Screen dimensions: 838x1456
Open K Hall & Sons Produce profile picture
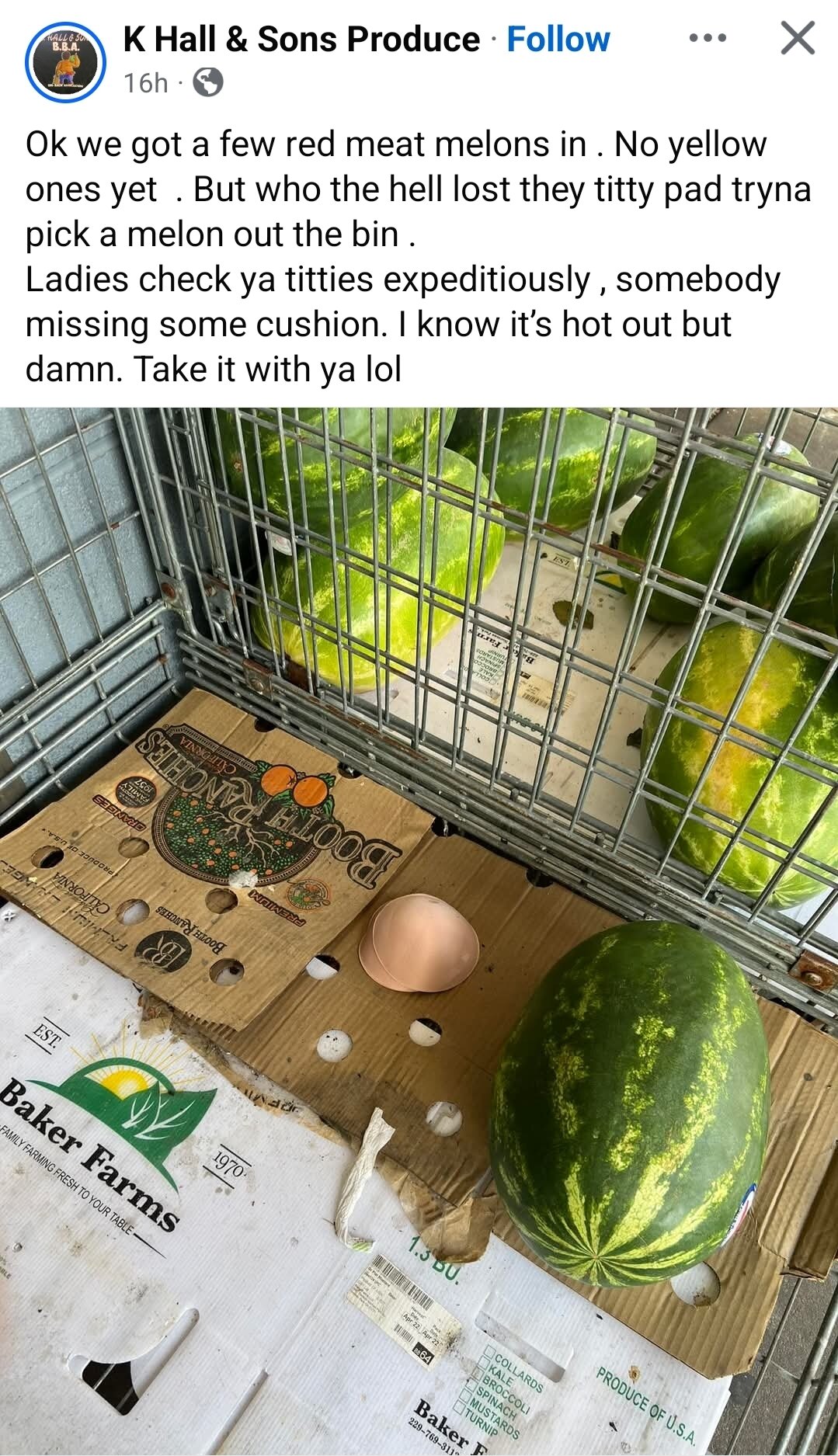tap(64, 62)
